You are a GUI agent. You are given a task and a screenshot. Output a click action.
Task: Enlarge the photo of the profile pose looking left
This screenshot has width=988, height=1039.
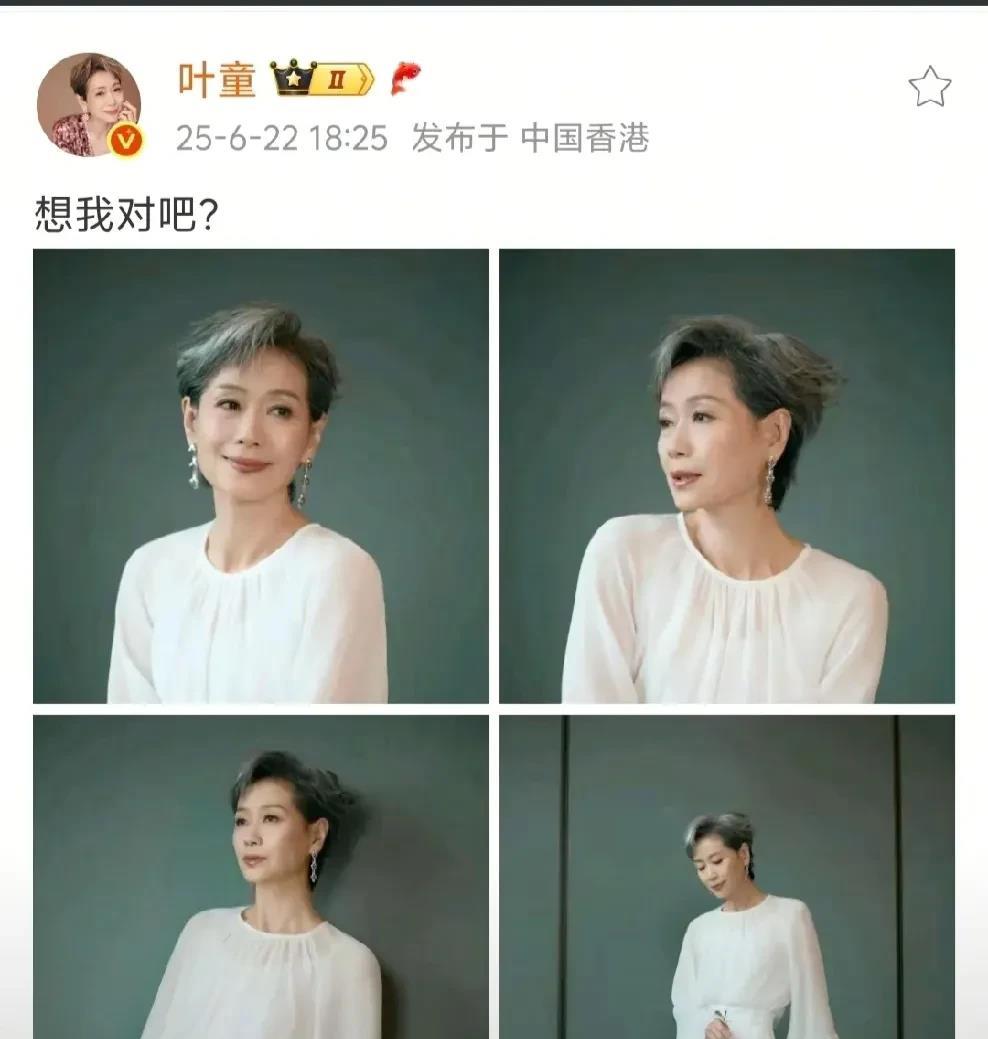pos(261,876)
